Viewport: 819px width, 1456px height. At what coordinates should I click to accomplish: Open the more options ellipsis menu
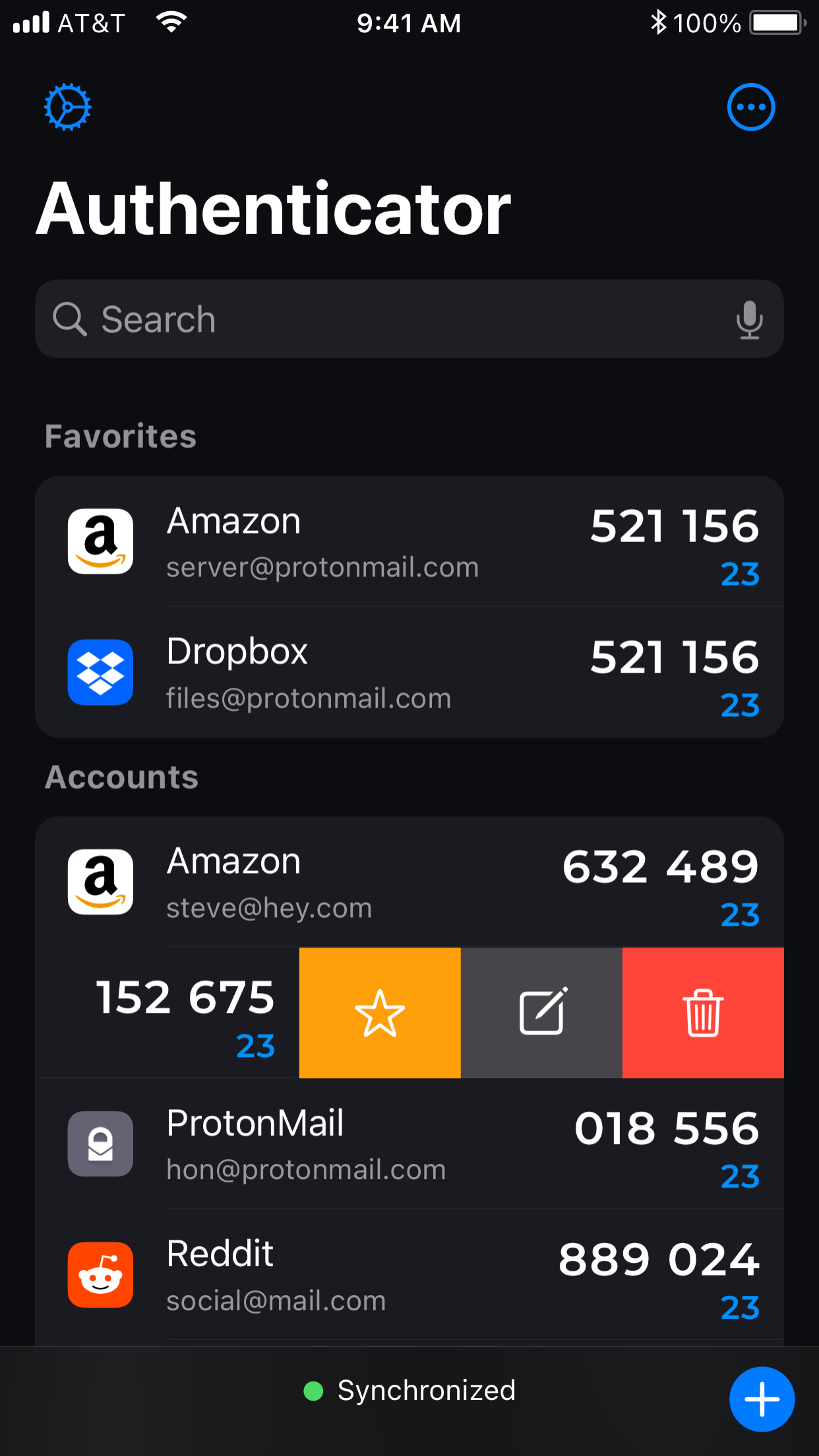[750, 107]
